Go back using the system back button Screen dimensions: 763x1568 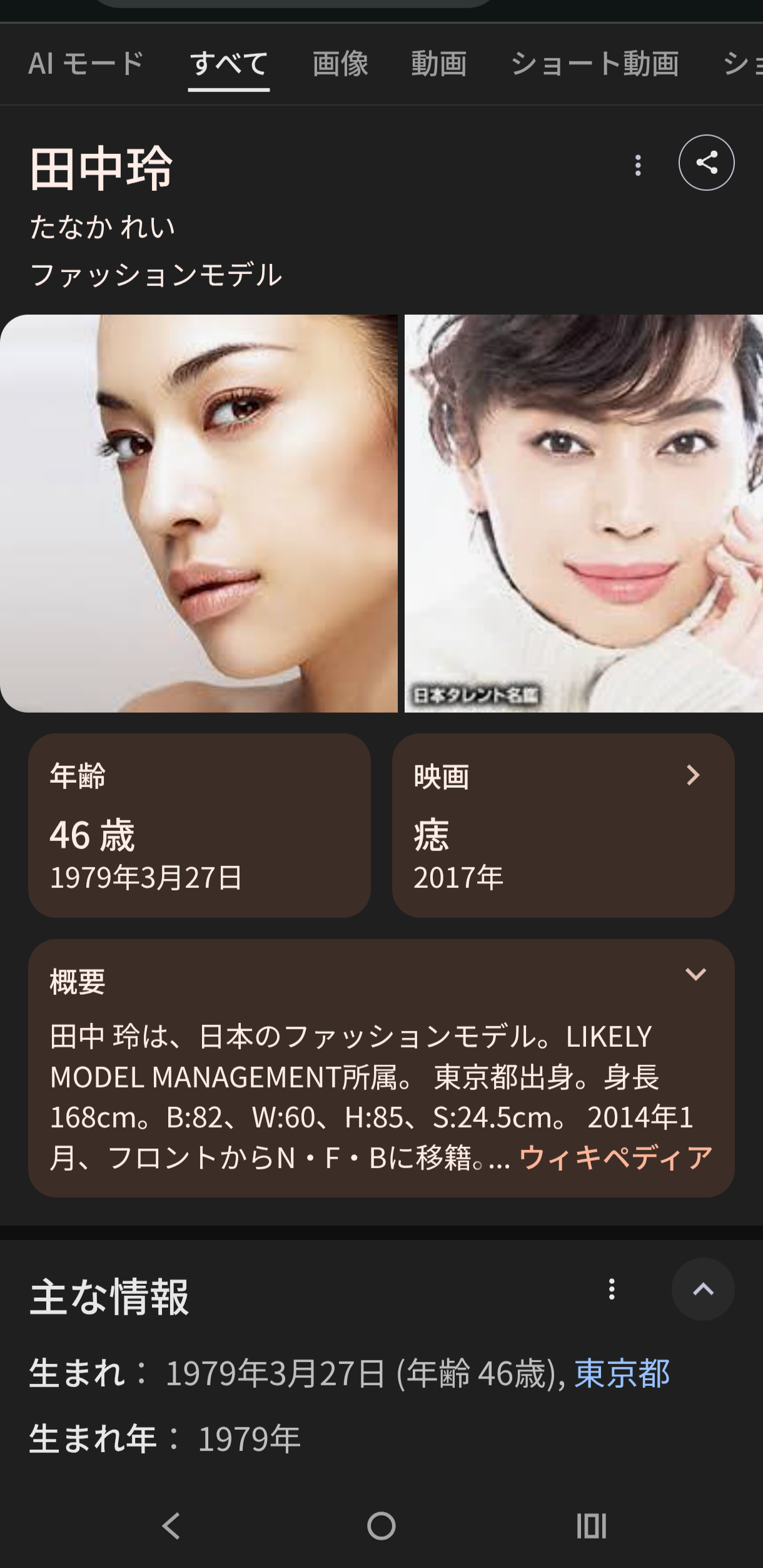[x=171, y=1525]
